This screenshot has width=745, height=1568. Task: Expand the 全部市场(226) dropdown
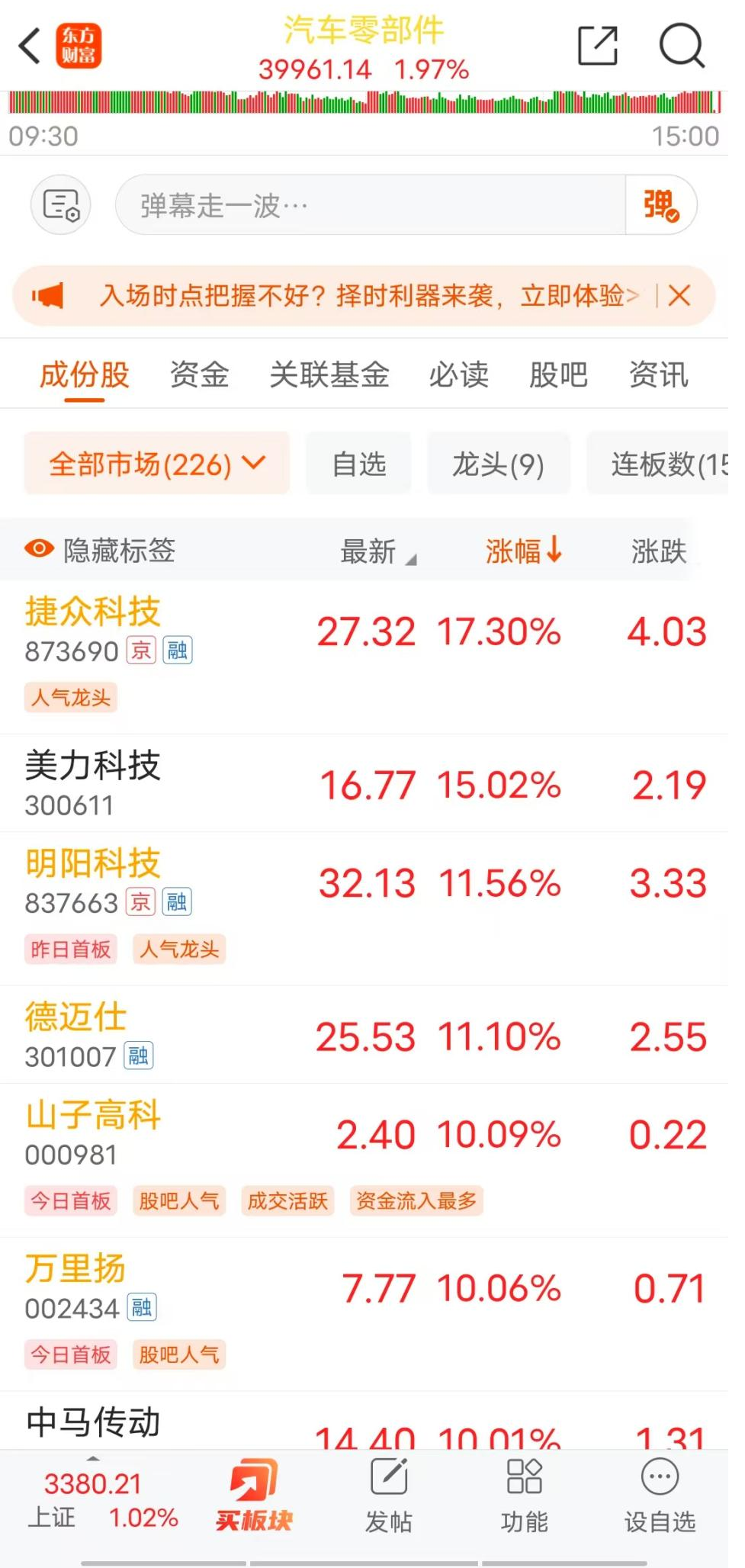tap(157, 464)
